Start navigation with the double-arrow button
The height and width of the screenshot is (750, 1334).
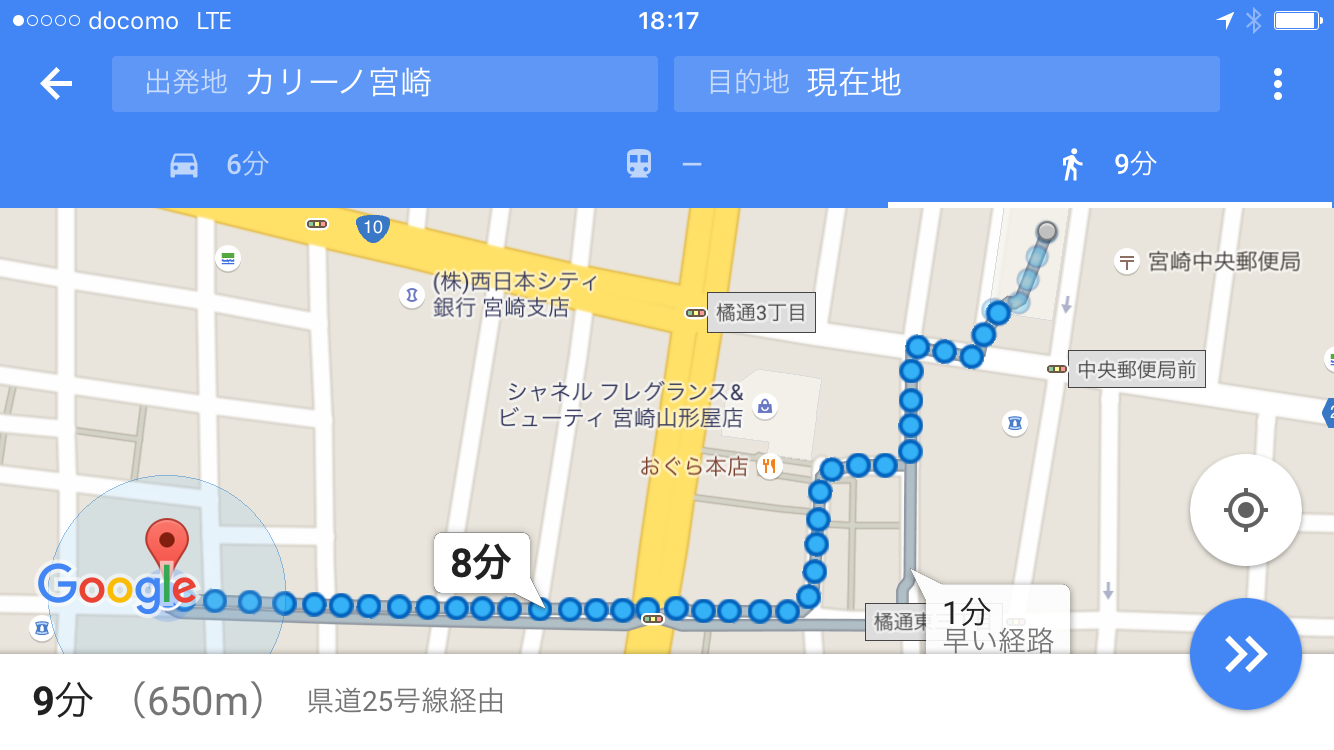[1245, 654]
